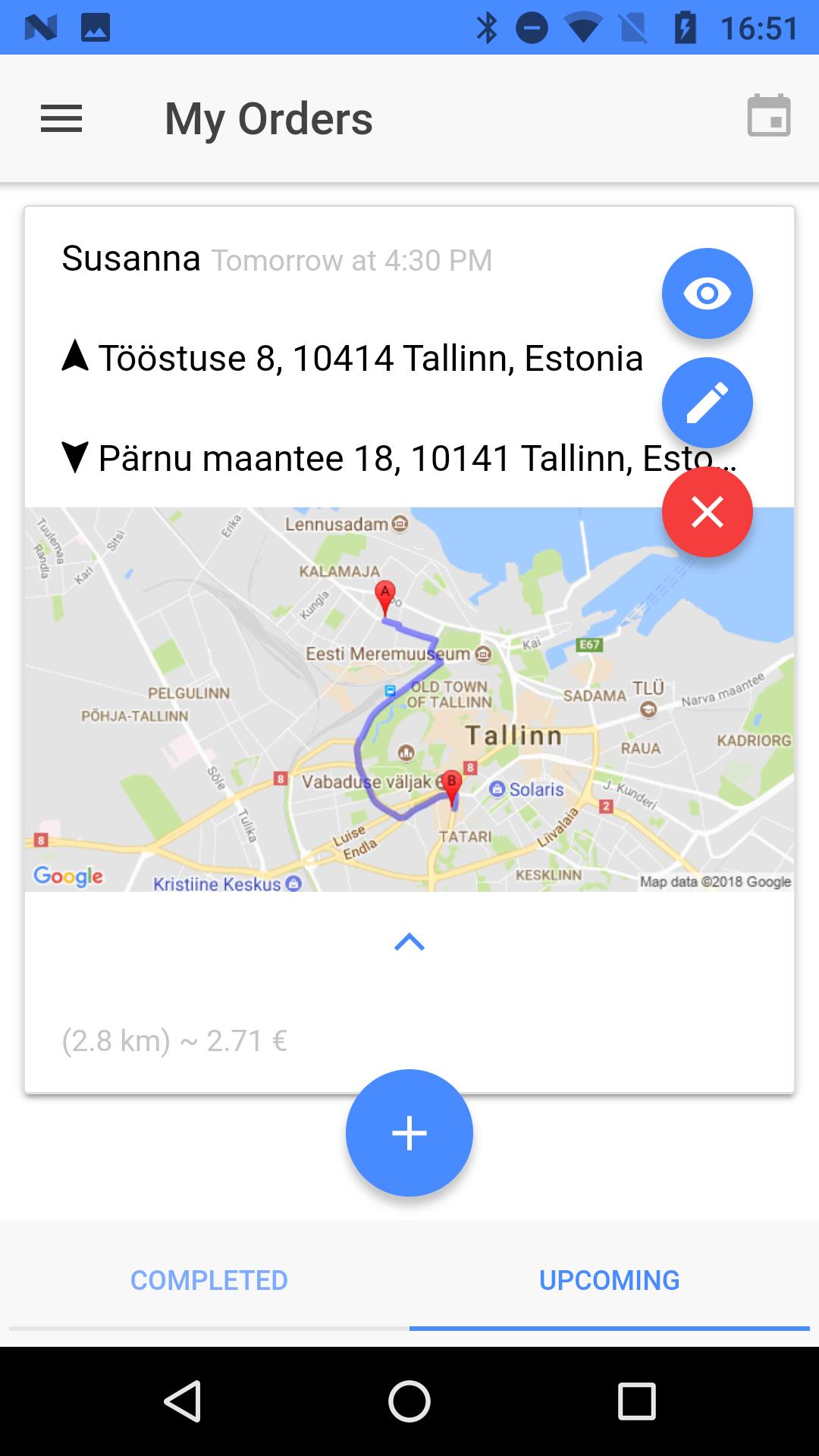
Task: Go to the home screen via home button
Action: tap(409, 1401)
